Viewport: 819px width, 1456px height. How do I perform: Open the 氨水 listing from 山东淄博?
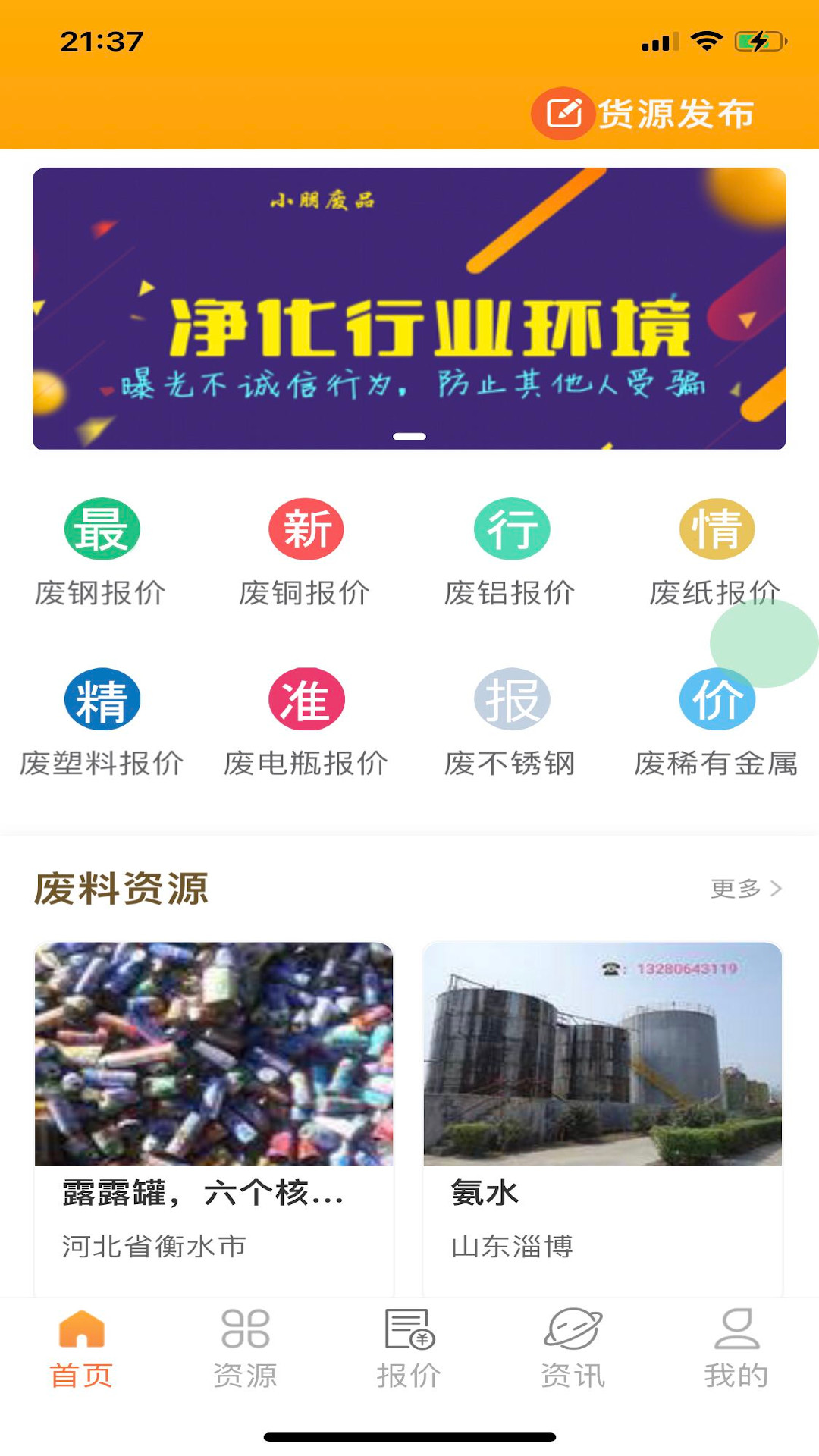pyautogui.click(x=602, y=1115)
